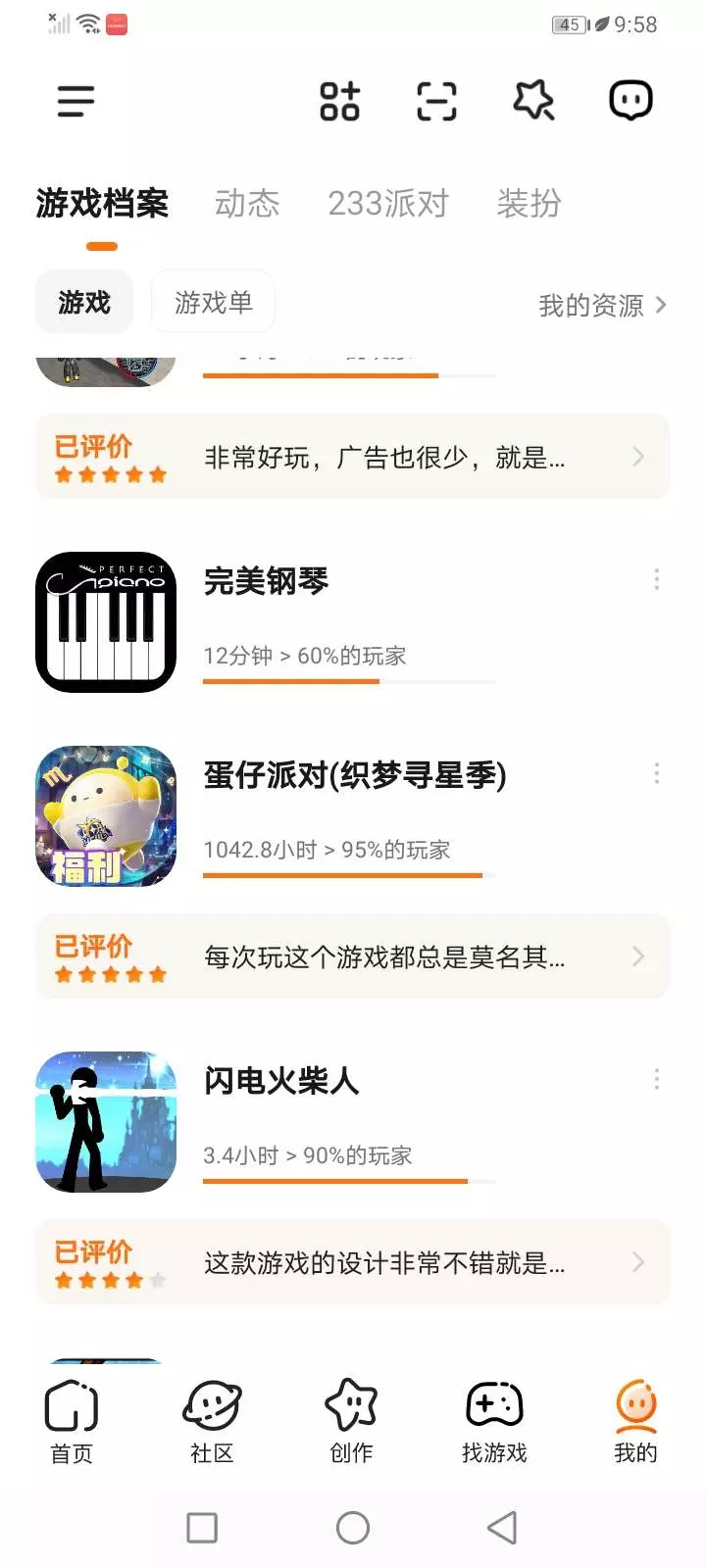706x1568 pixels.
Task: Open more options for 闪电火柴人
Action: (656, 1080)
